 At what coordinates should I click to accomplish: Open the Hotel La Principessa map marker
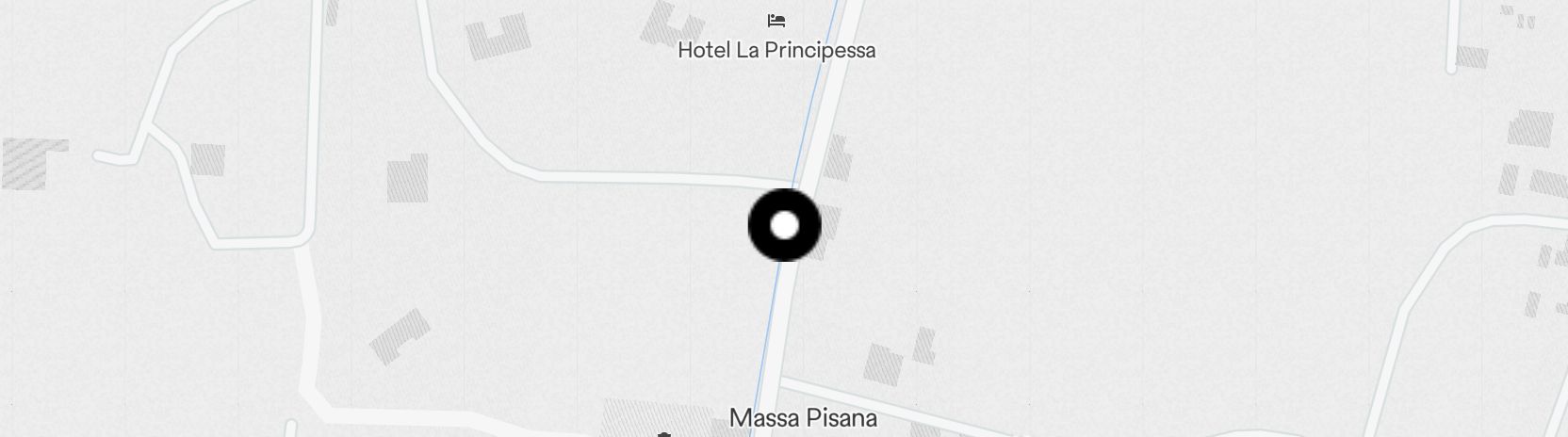point(776,21)
